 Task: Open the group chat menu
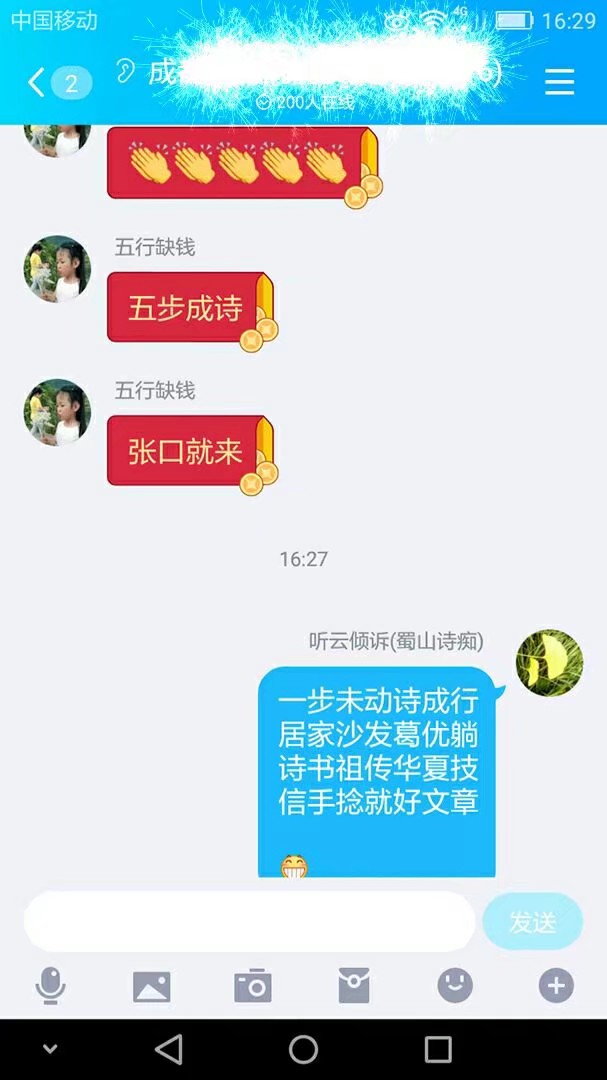click(x=560, y=82)
